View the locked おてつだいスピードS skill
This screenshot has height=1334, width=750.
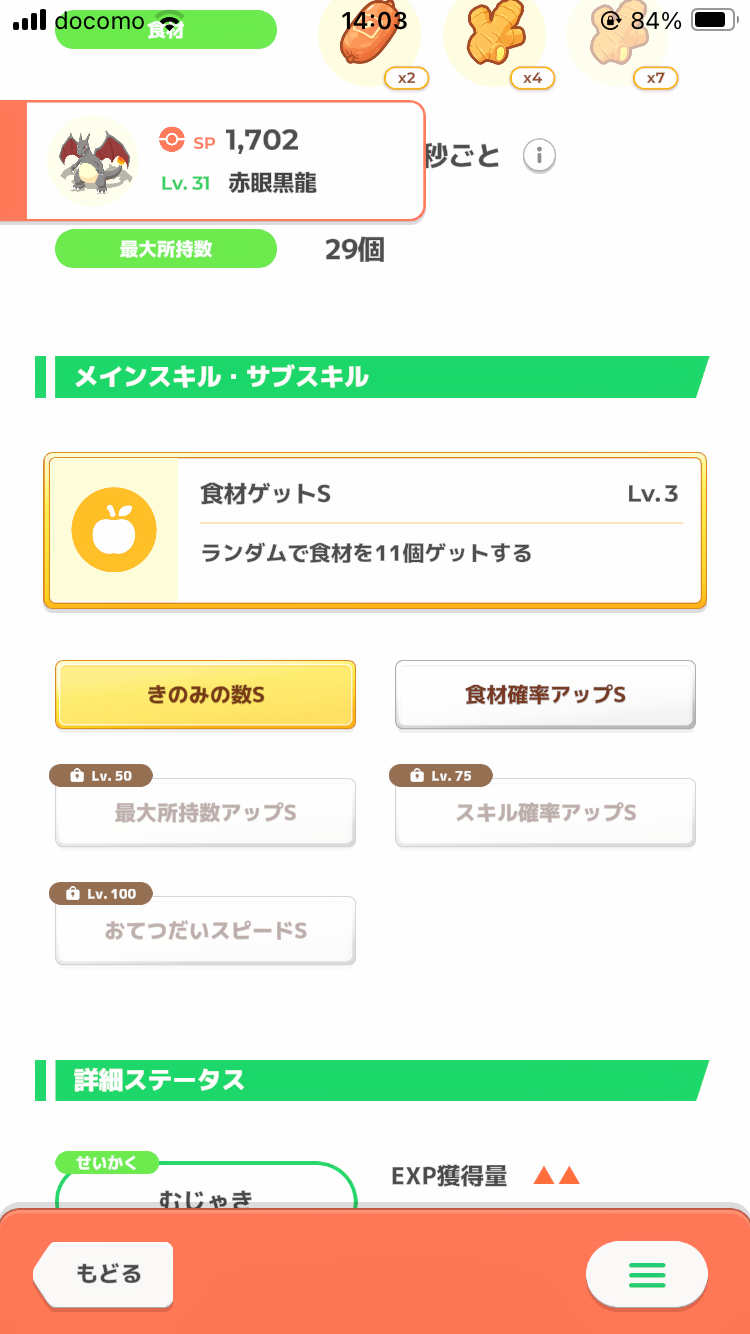[205, 930]
